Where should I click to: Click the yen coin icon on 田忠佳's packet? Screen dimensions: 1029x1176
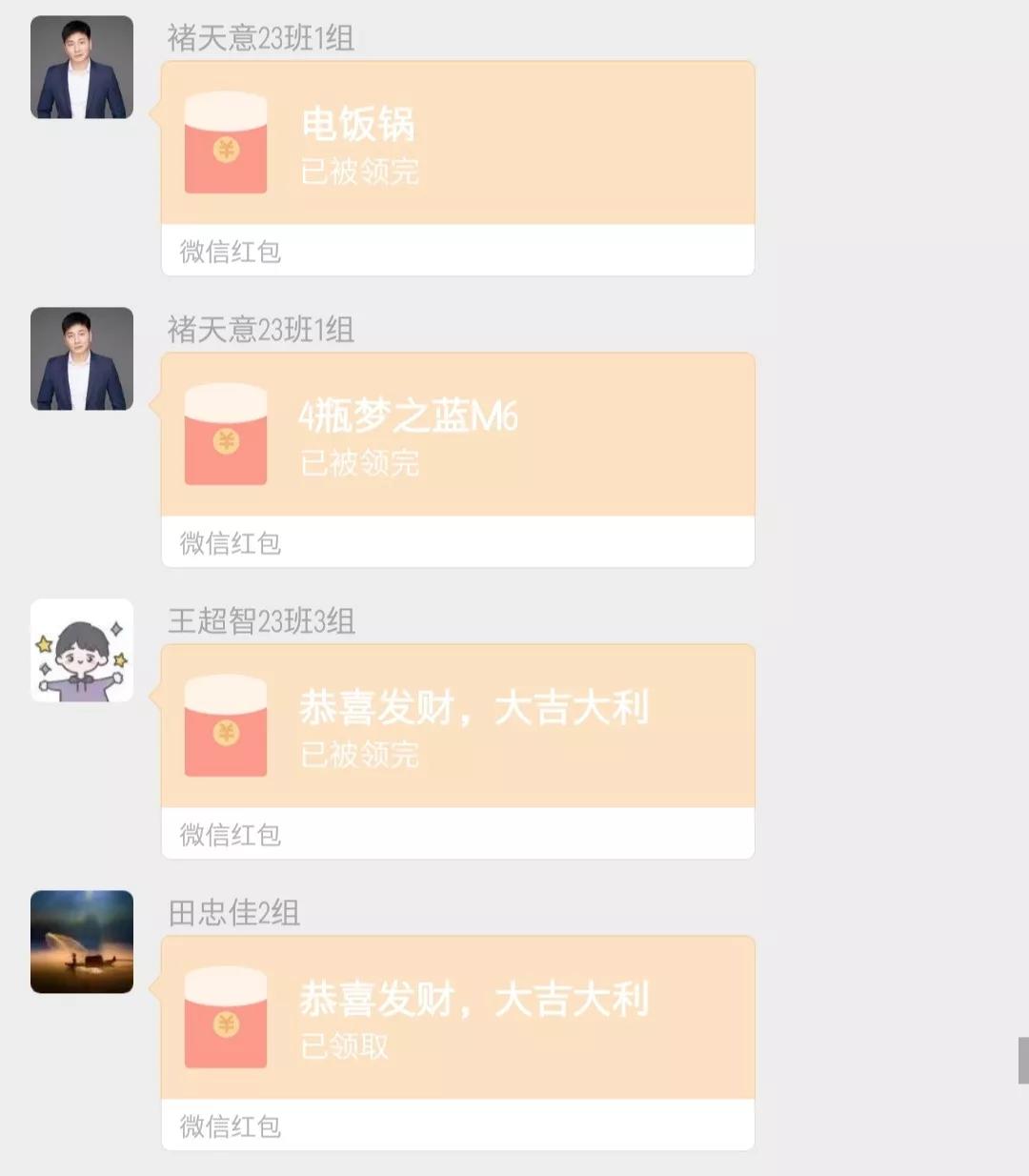point(225,1025)
